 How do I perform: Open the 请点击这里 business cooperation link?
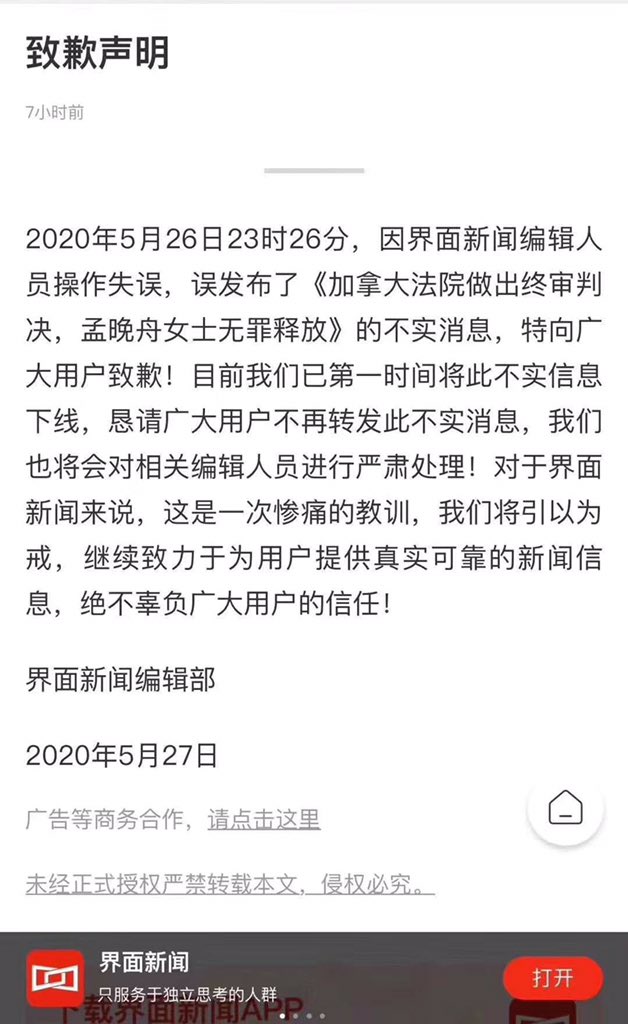click(x=264, y=820)
